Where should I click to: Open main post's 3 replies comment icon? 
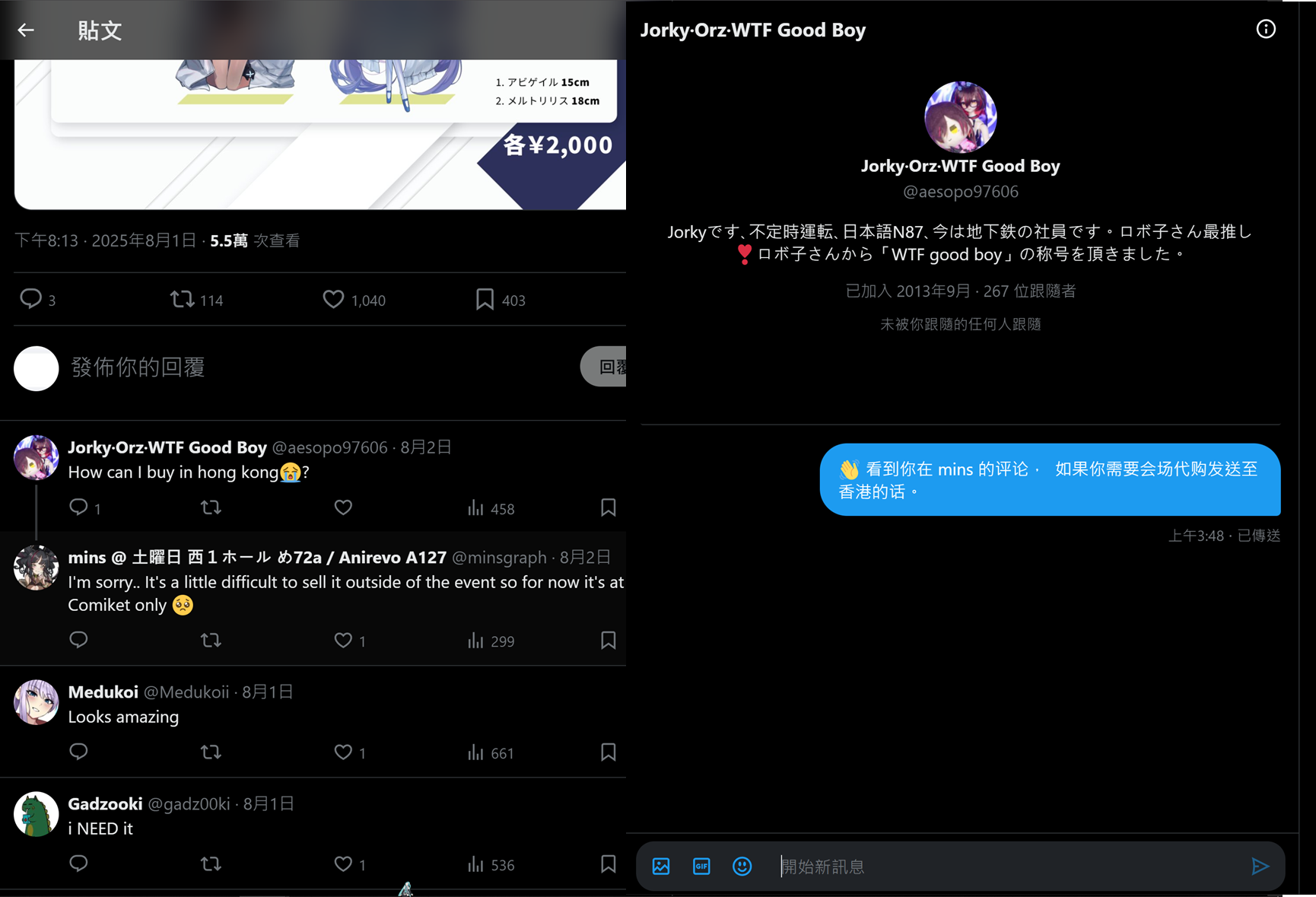(30, 299)
